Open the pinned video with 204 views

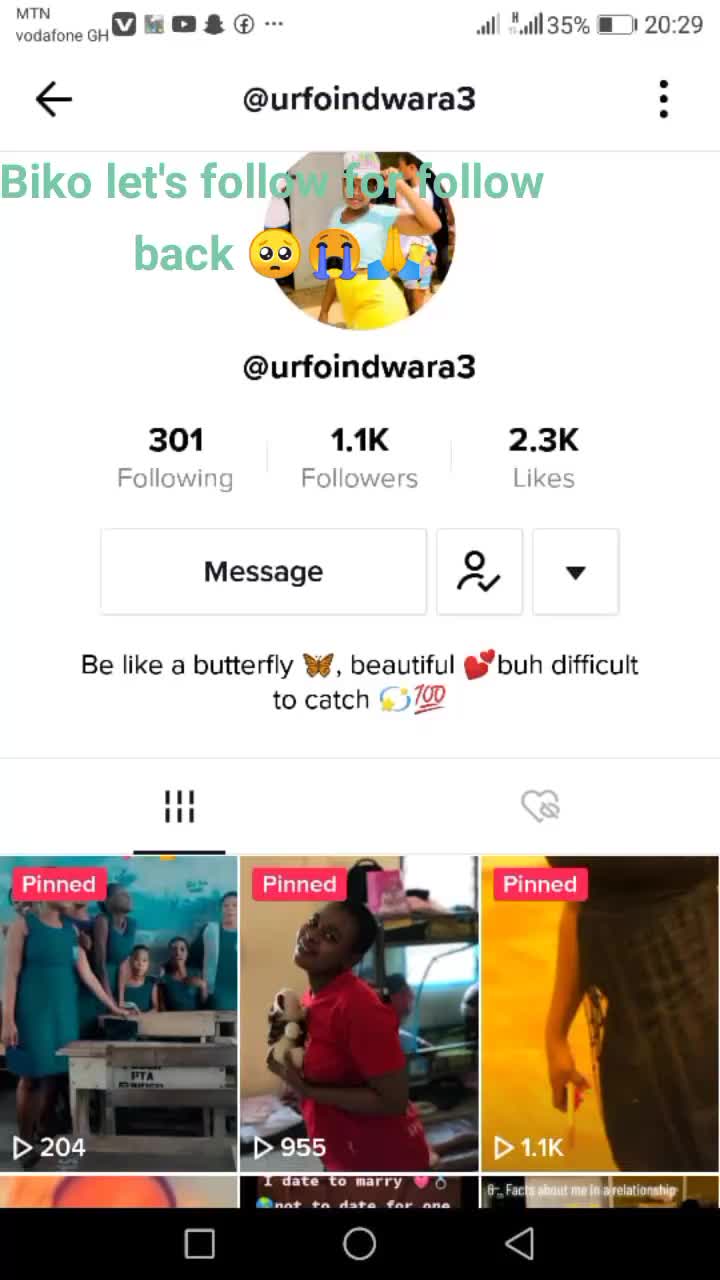(x=119, y=1013)
